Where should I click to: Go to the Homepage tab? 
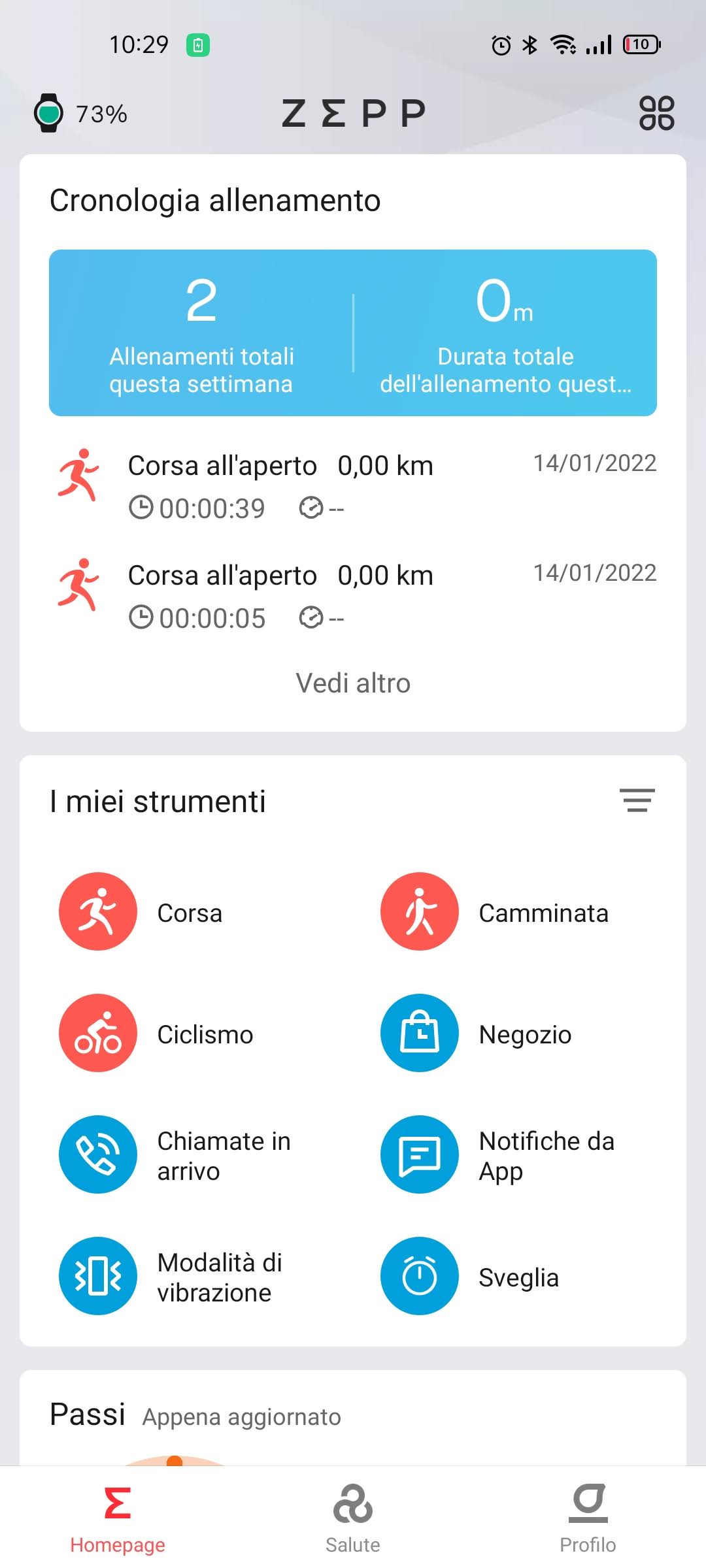pyautogui.click(x=118, y=1518)
